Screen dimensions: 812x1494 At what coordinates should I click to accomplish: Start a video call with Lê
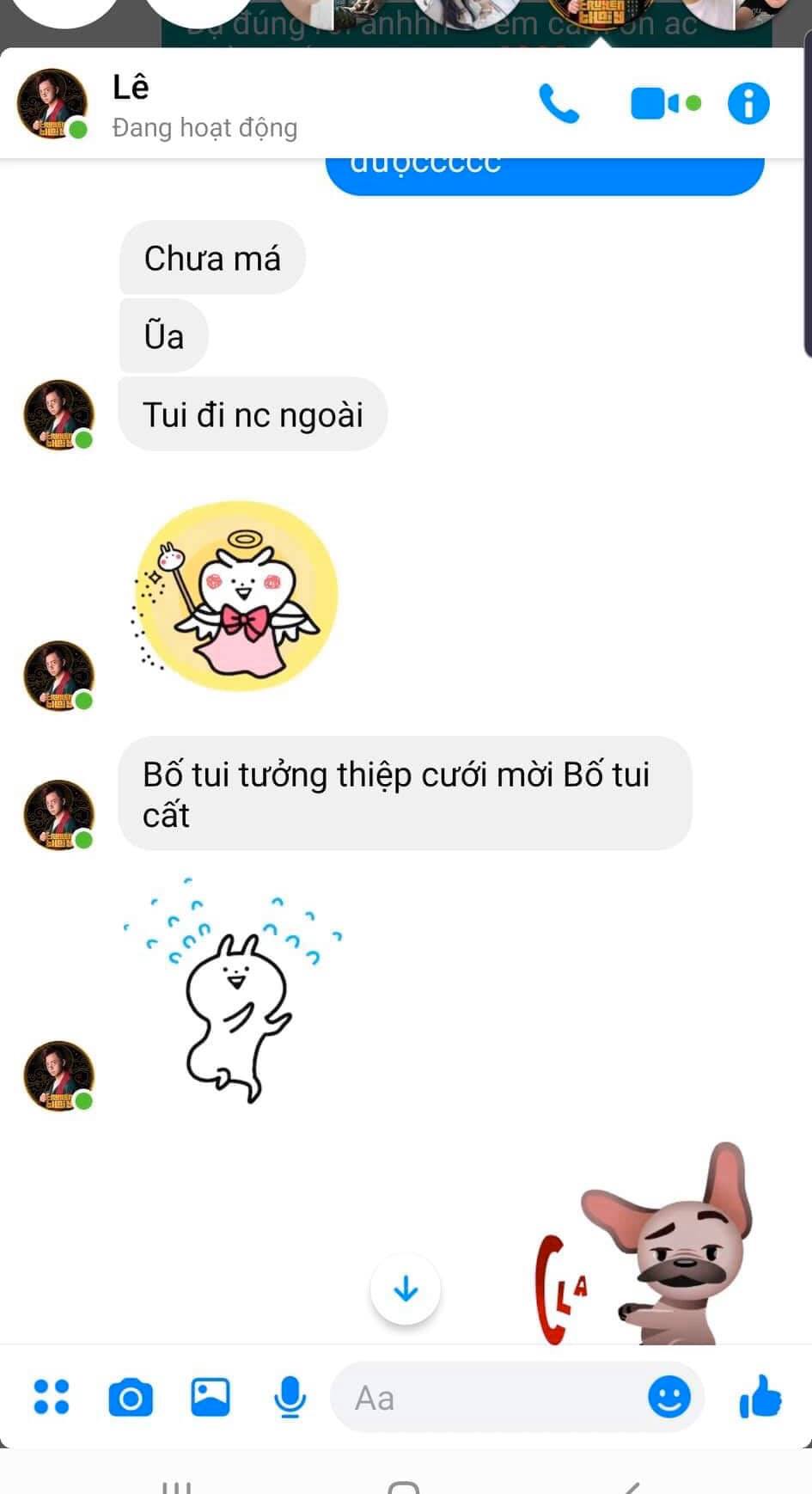click(x=663, y=104)
